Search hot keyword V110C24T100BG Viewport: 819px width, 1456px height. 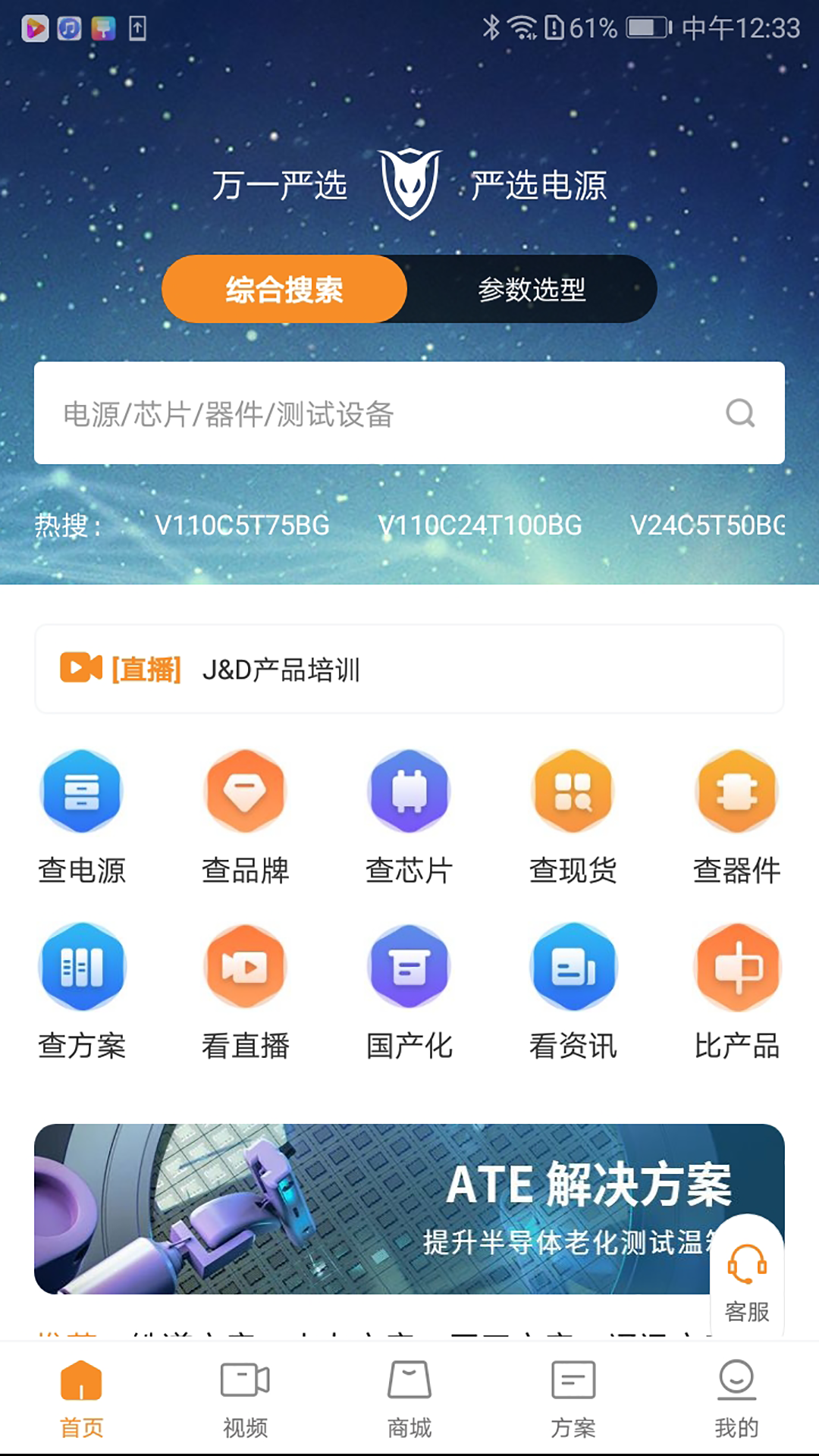pos(479,525)
